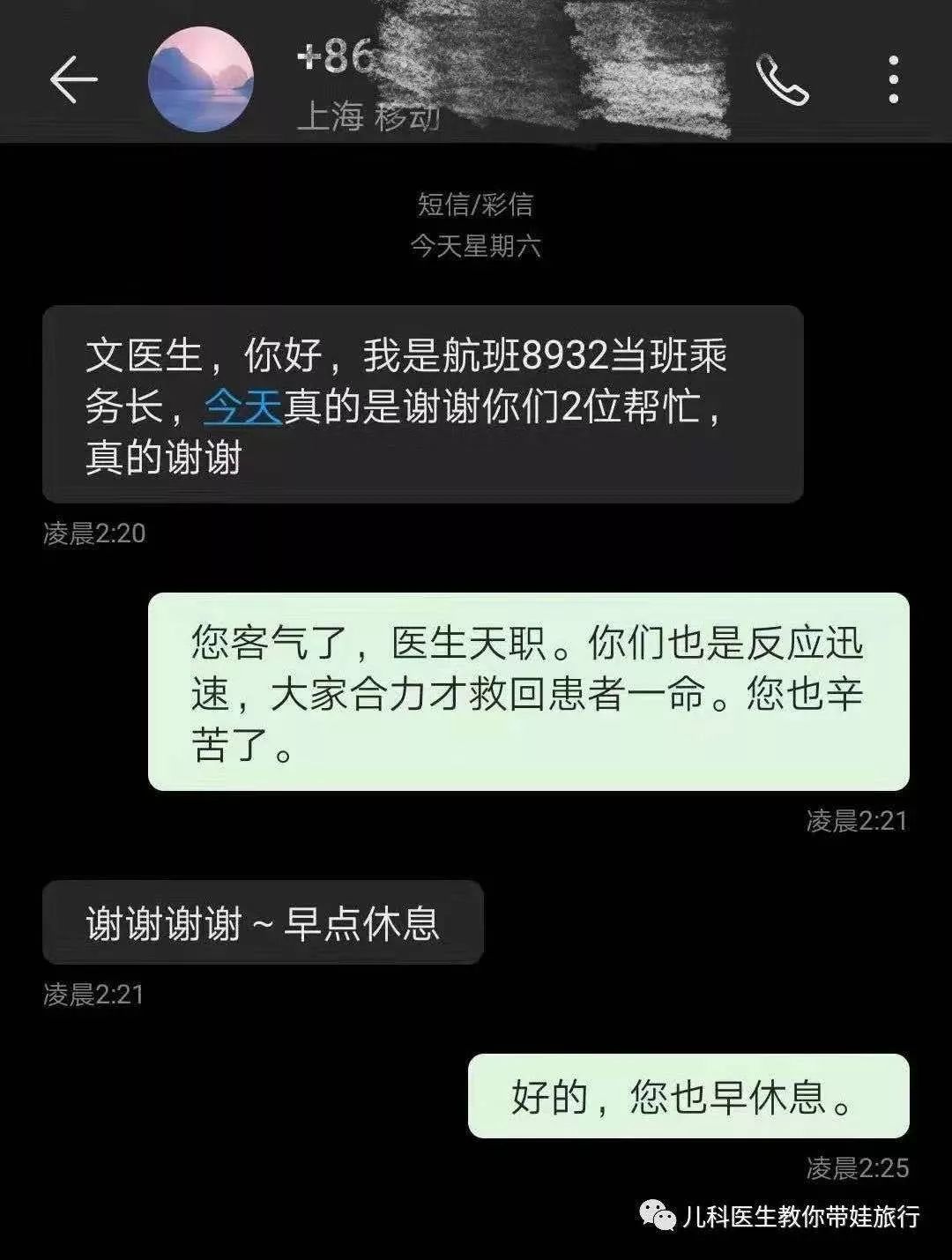Go back to the message list
The image size is (952, 1260).
click(73, 80)
